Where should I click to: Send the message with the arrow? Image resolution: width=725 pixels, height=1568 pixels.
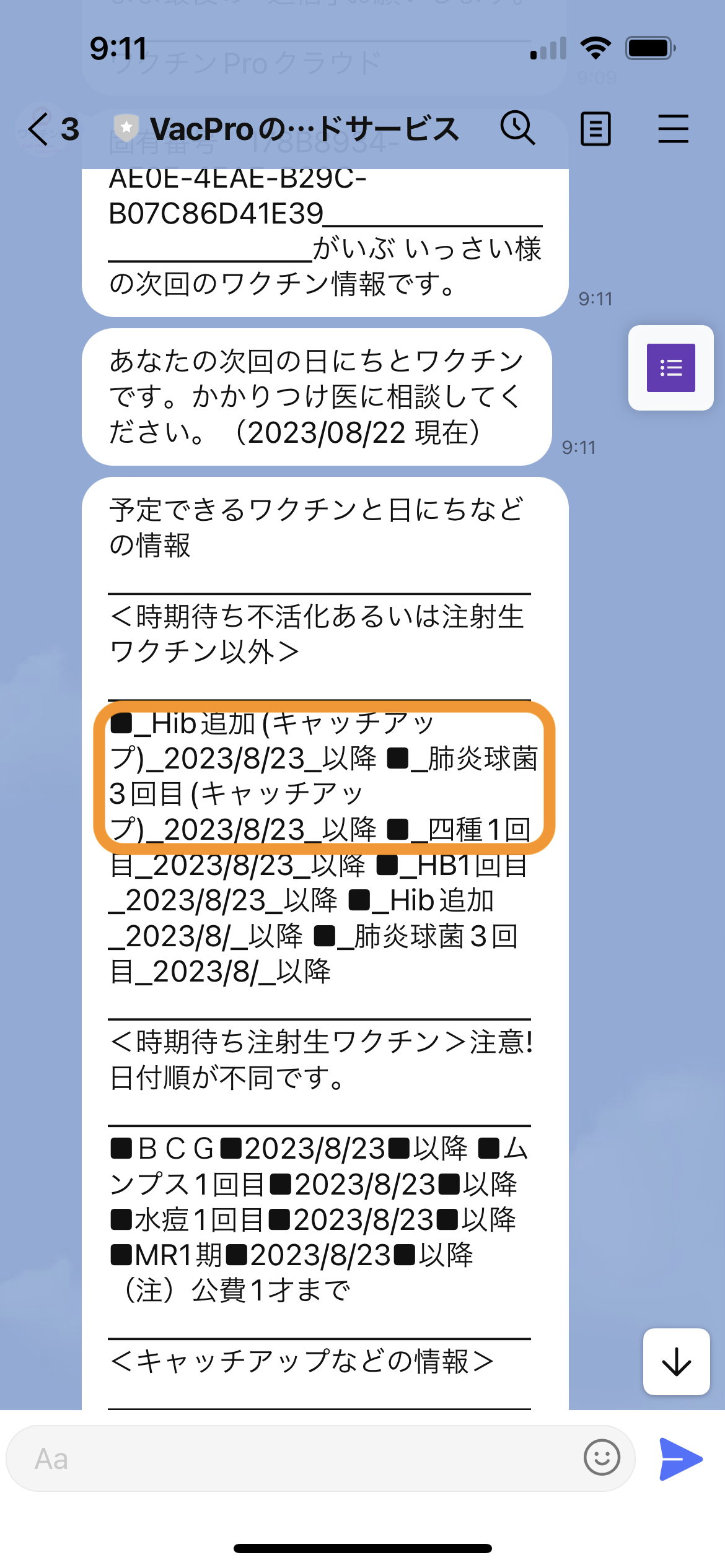[x=680, y=1458]
